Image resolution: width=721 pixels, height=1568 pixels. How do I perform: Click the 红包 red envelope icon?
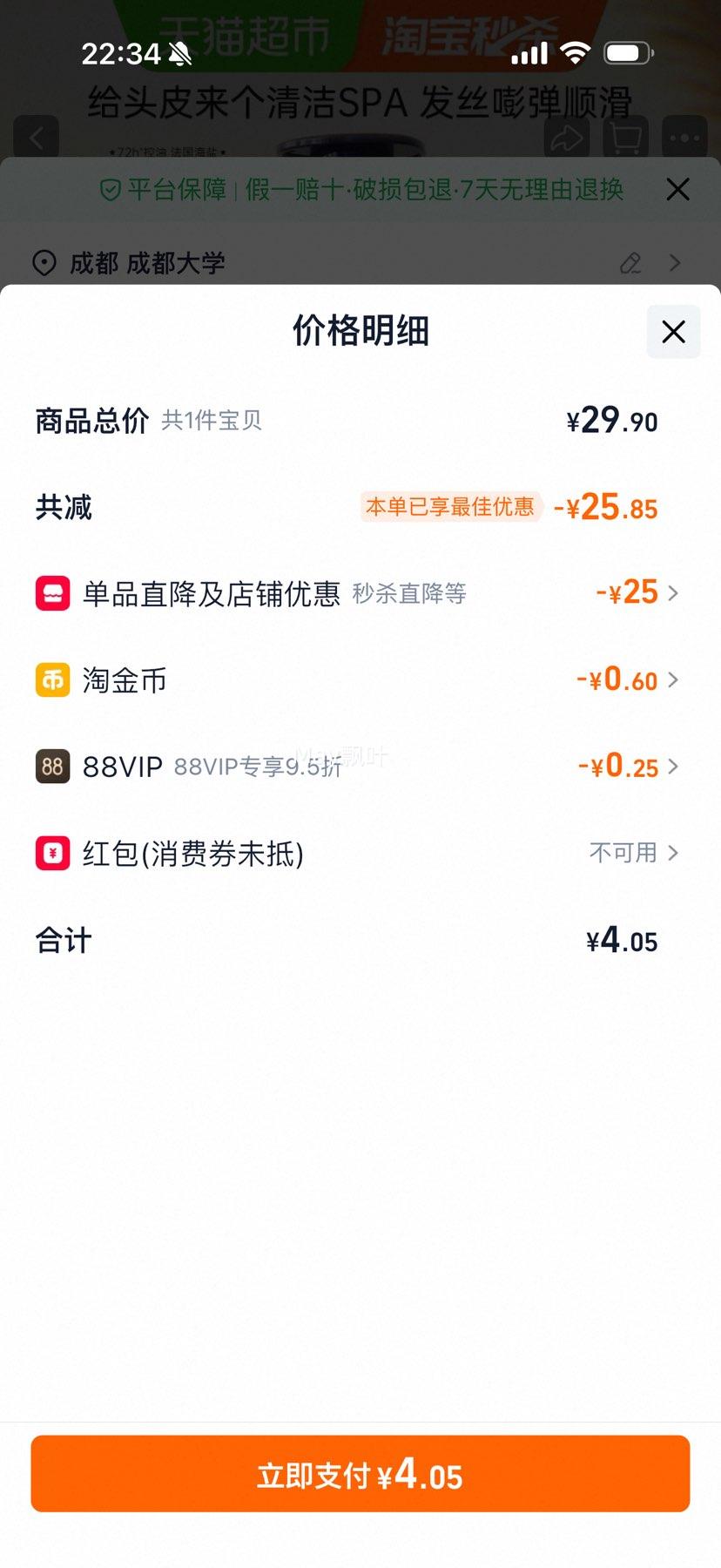(52, 853)
